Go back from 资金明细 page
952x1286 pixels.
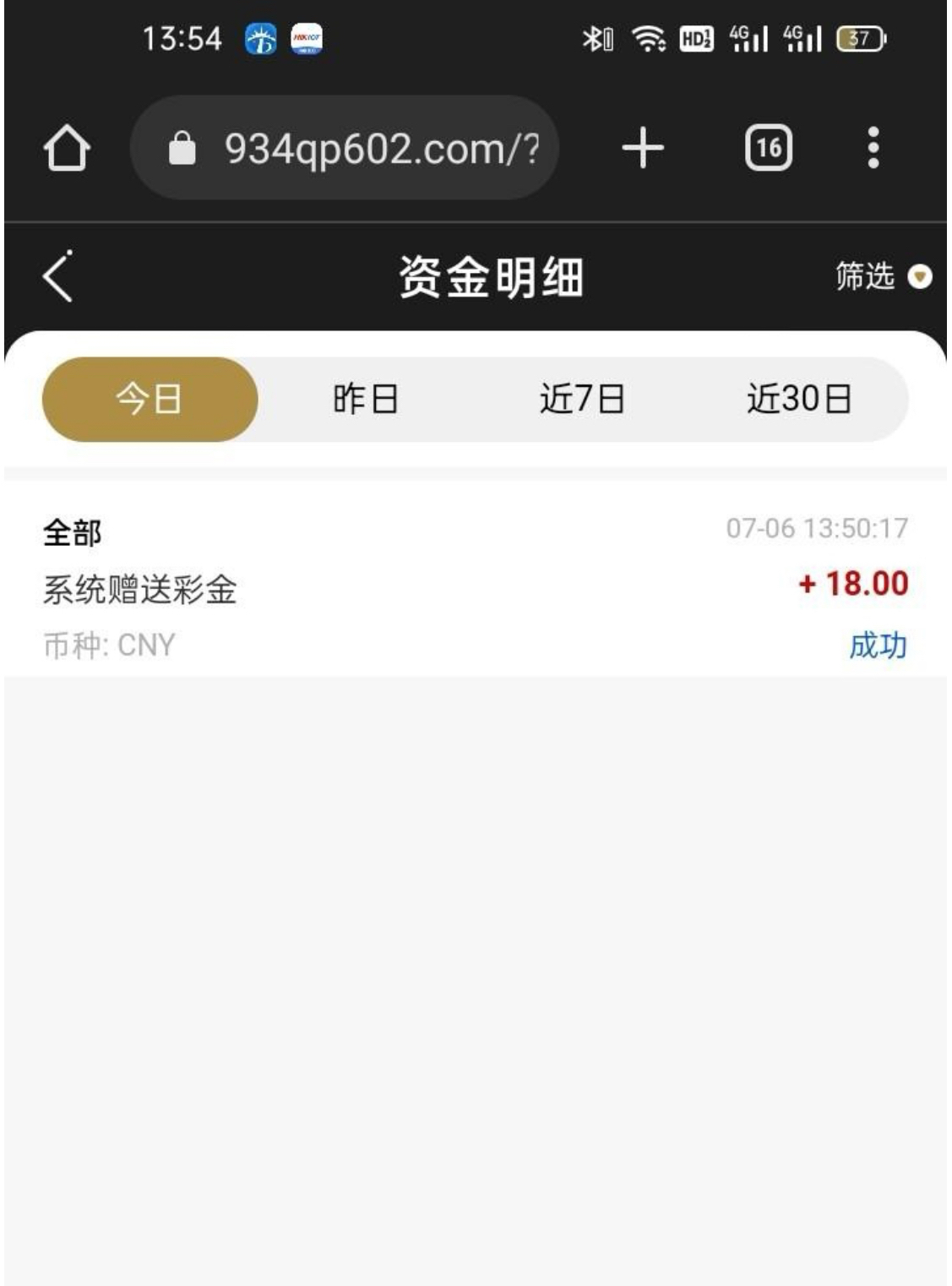tap(57, 276)
